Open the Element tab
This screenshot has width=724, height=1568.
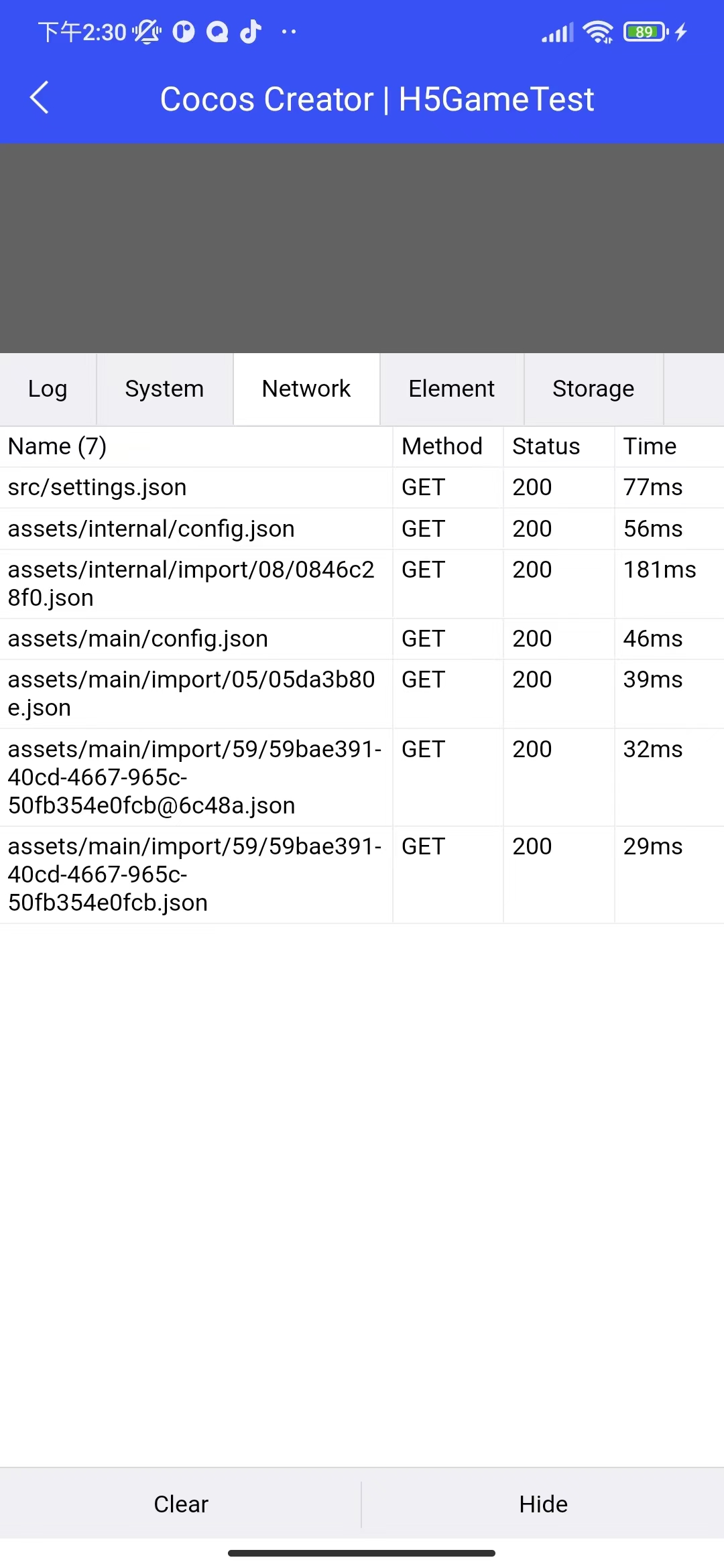451,389
